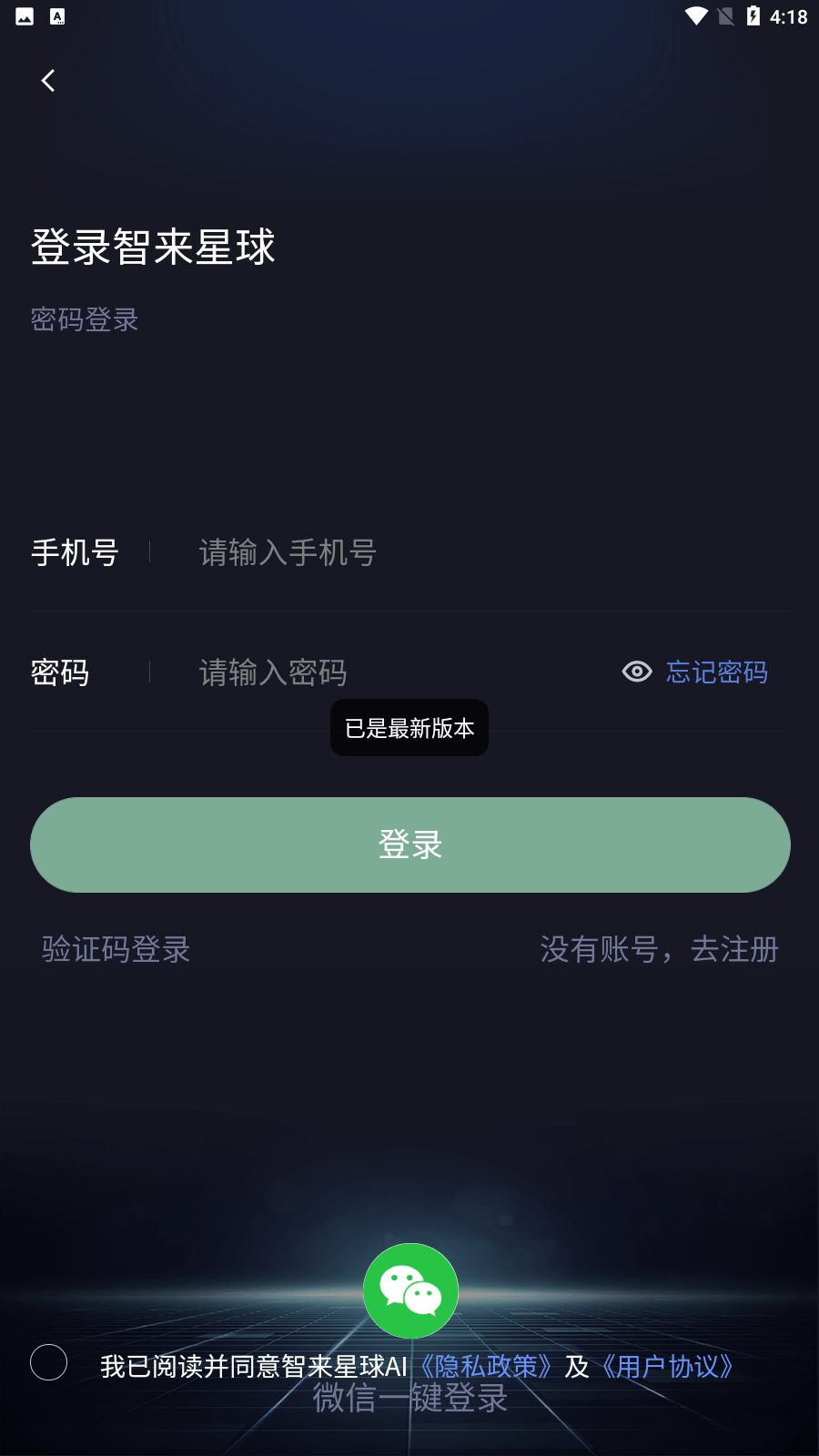This screenshot has width=819, height=1456.
Task: Click the SIM signal icon in status bar
Action: [x=726, y=15]
